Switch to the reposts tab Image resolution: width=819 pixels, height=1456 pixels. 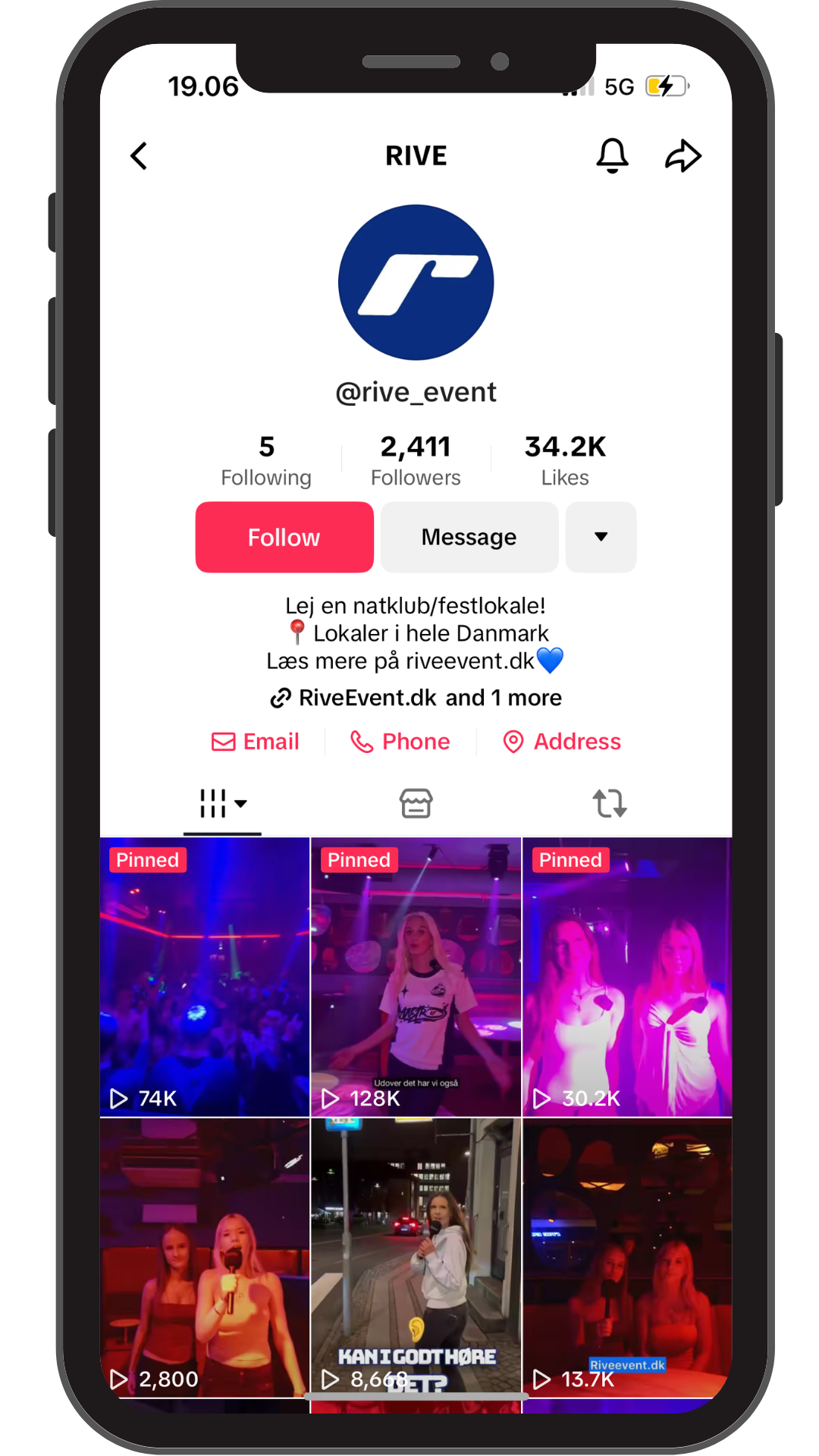click(x=610, y=804)
